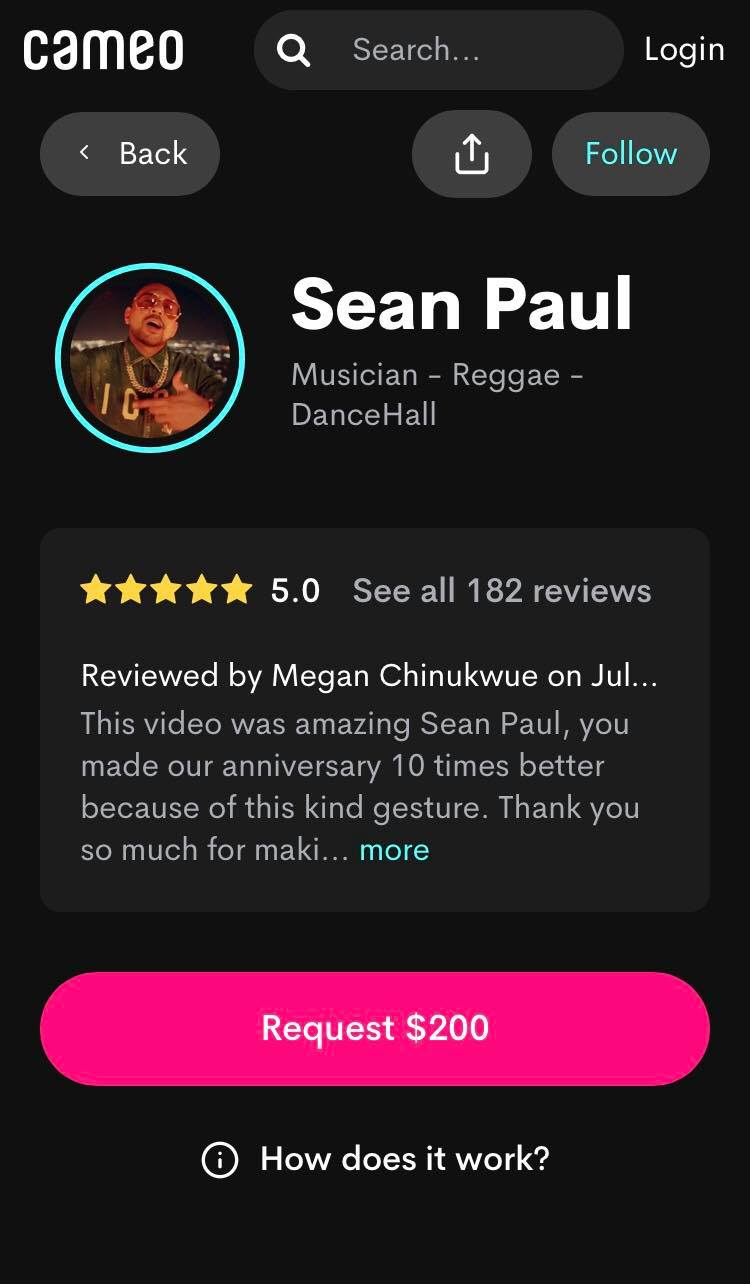
Task: Go to Cameo home via logo
Action: pos(103,49)
